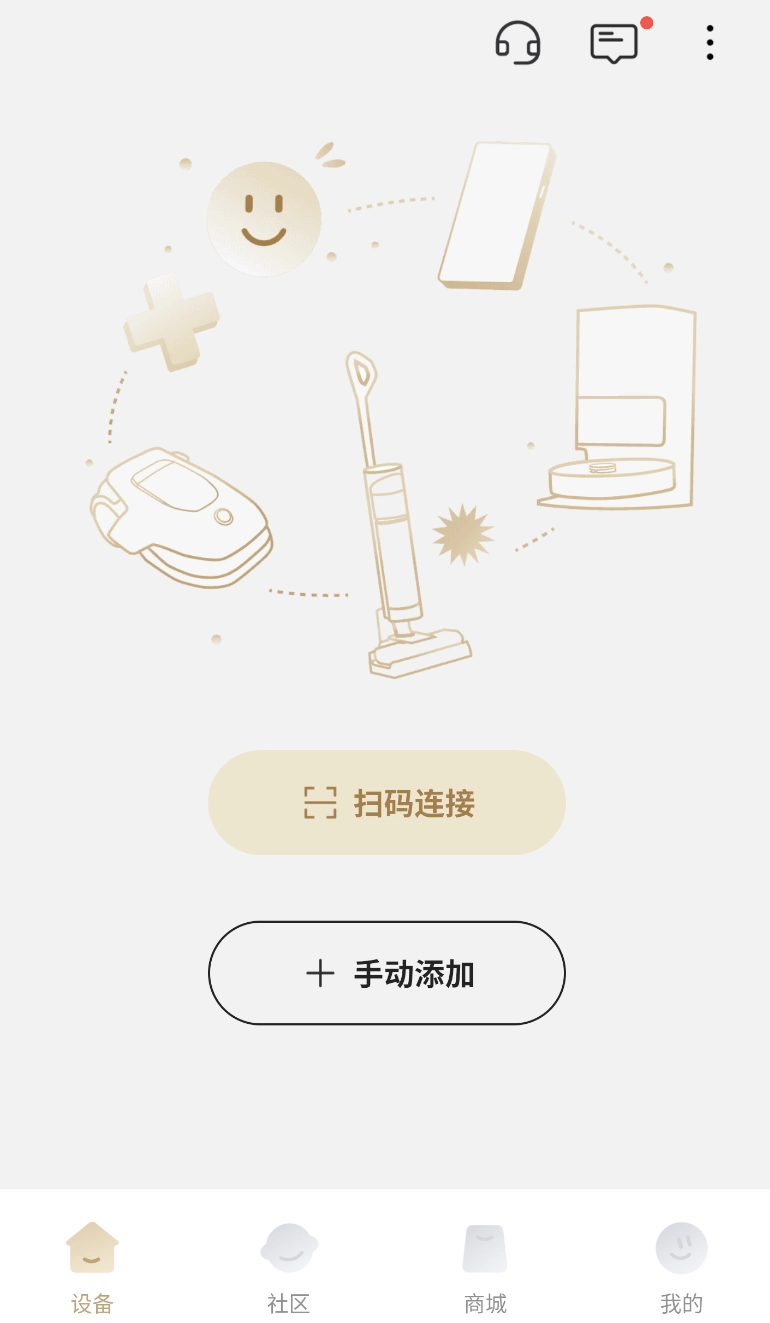Open the three-dot overflow menu
The image size is (770, 1323).
coord(710,43)
